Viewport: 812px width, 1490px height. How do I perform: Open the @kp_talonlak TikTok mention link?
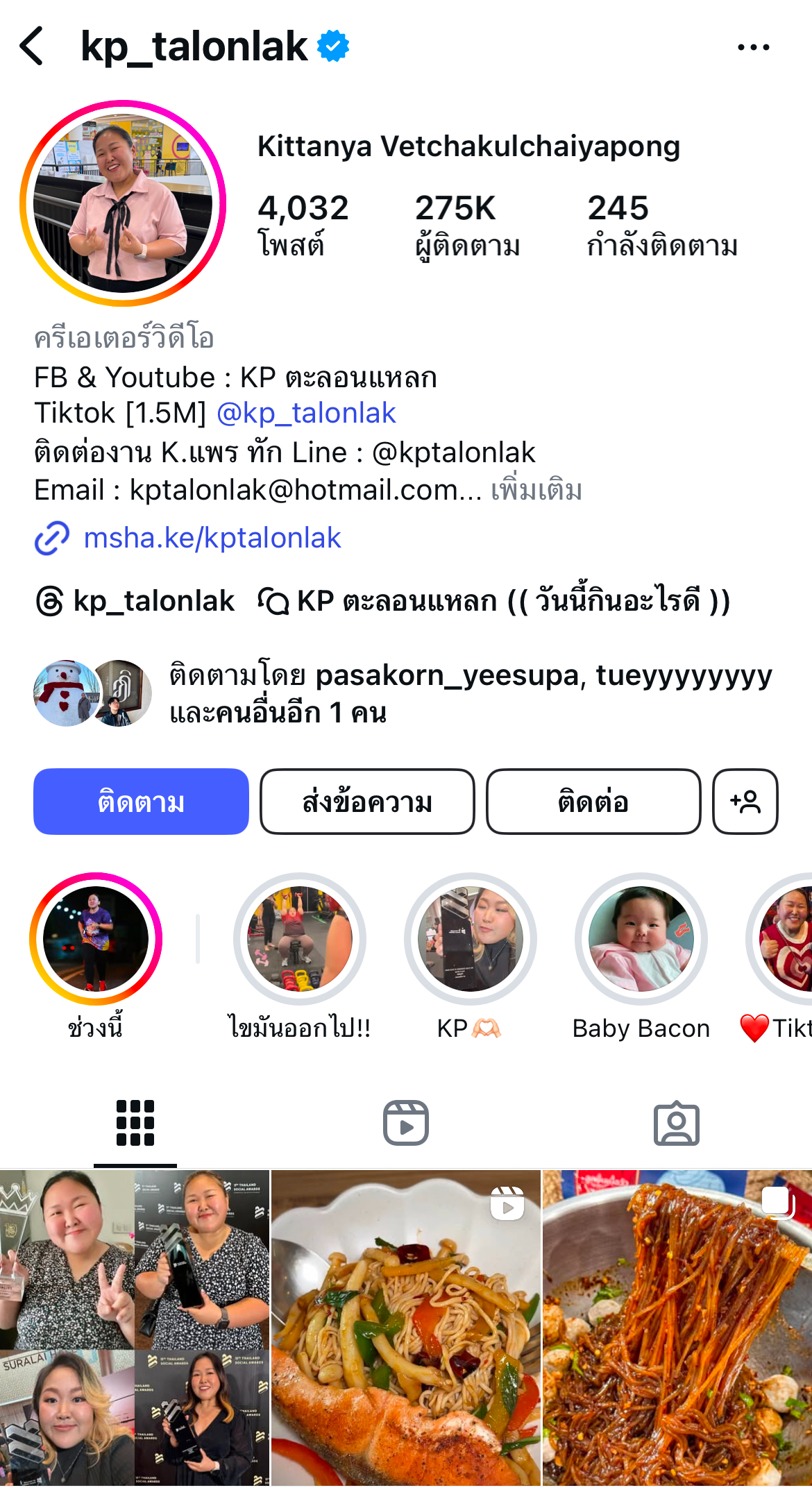click(306, 414)
